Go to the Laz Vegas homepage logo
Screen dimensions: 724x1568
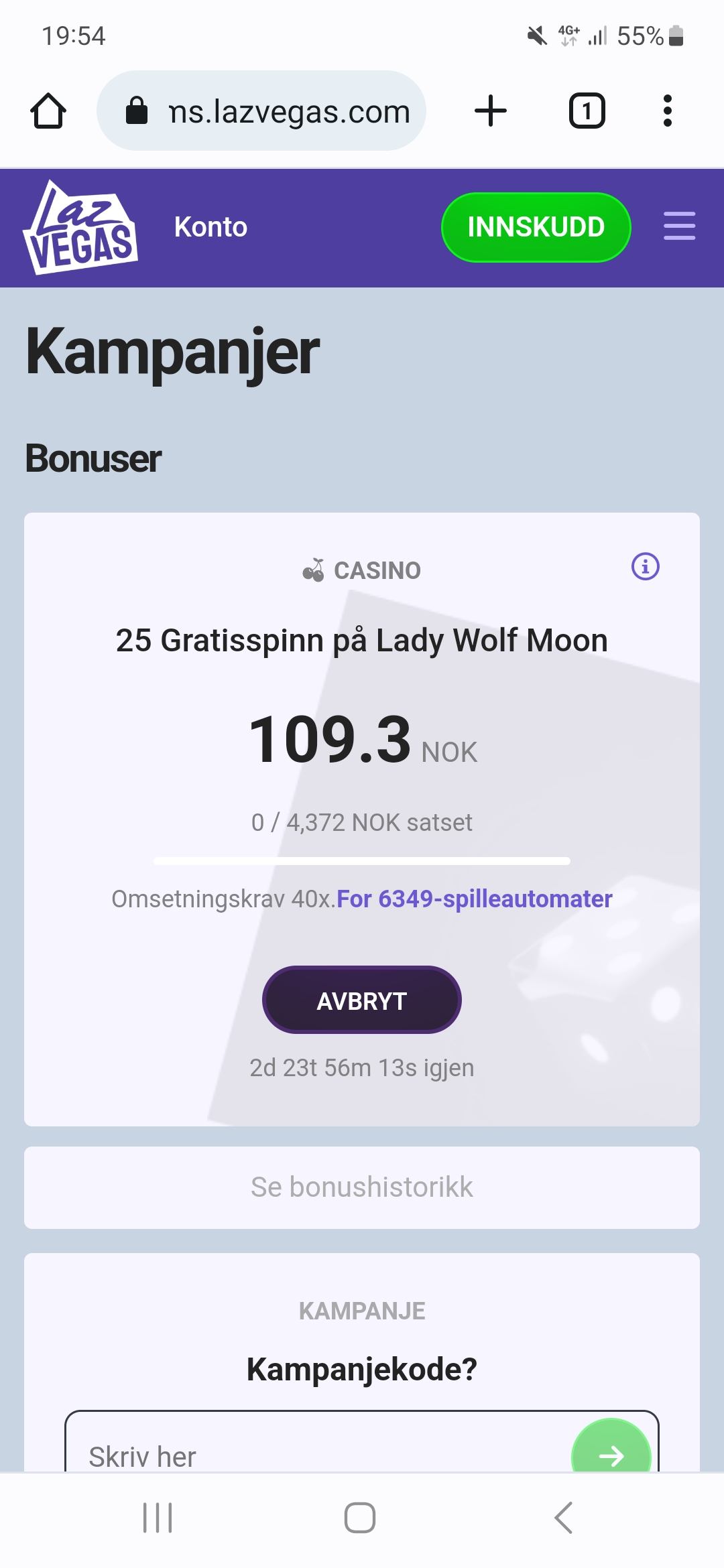point(80,228)
